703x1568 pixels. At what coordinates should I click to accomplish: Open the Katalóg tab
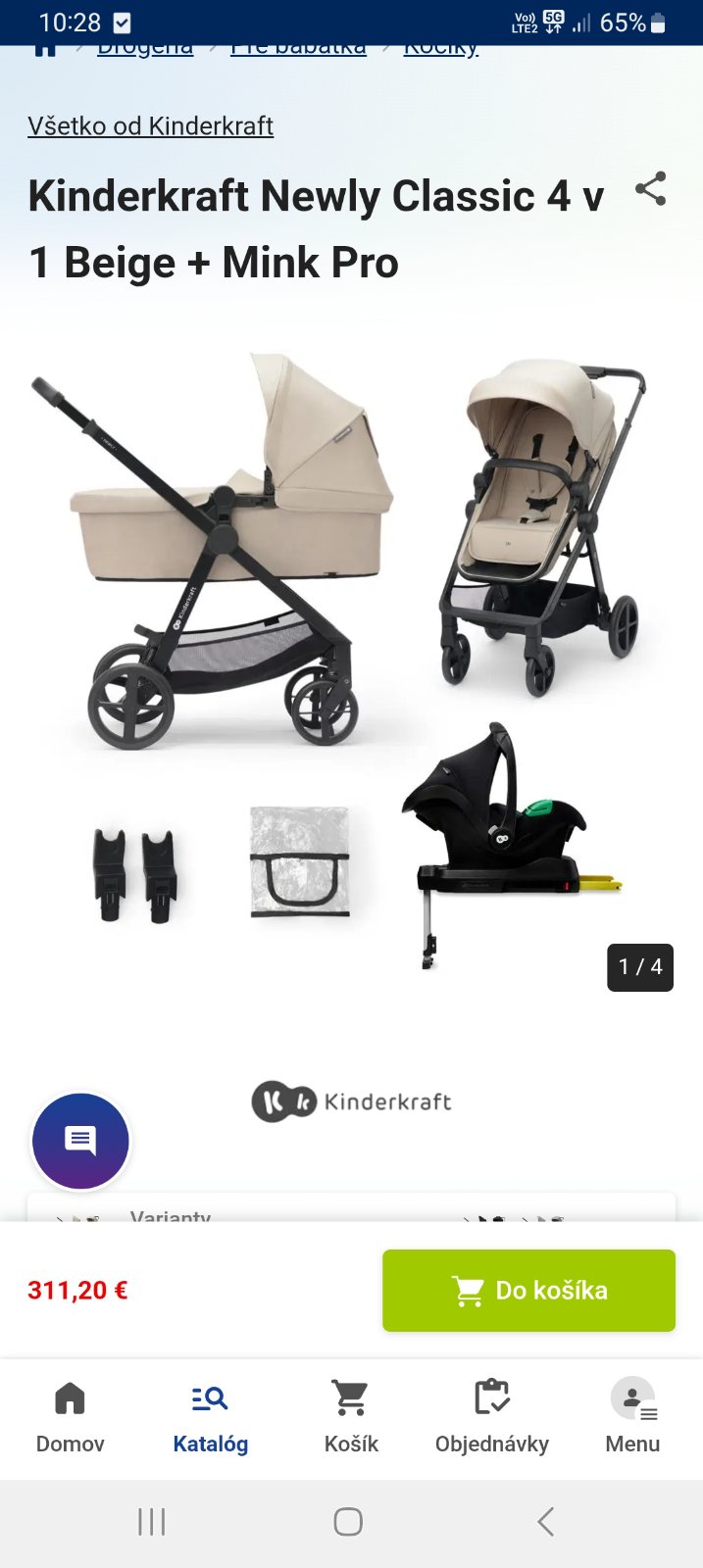[x=210, y=1416]
